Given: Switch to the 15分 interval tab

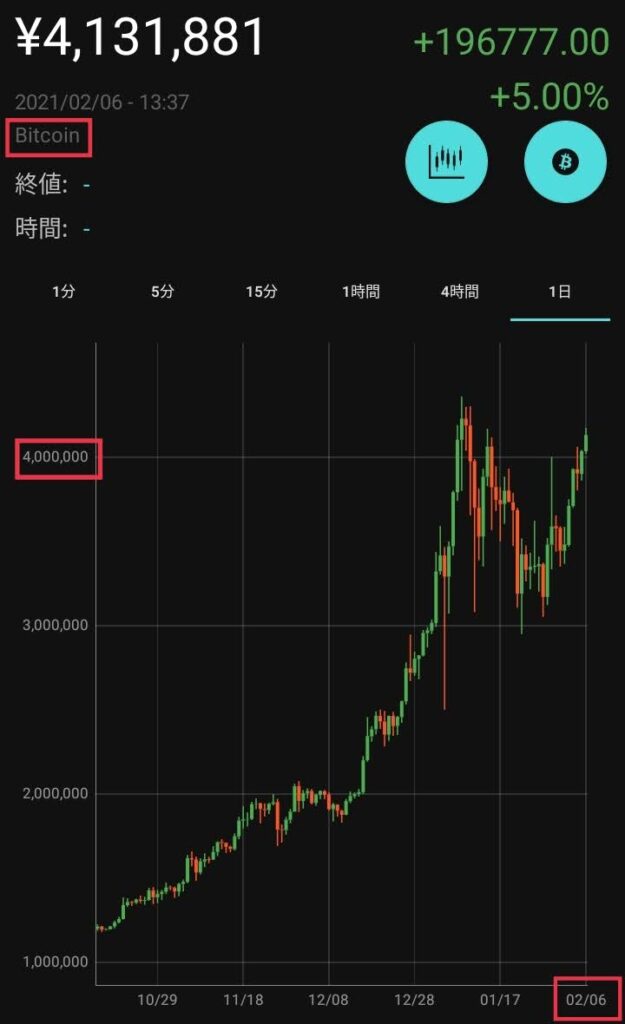Looking at the screenshot, I should point(261,292).
